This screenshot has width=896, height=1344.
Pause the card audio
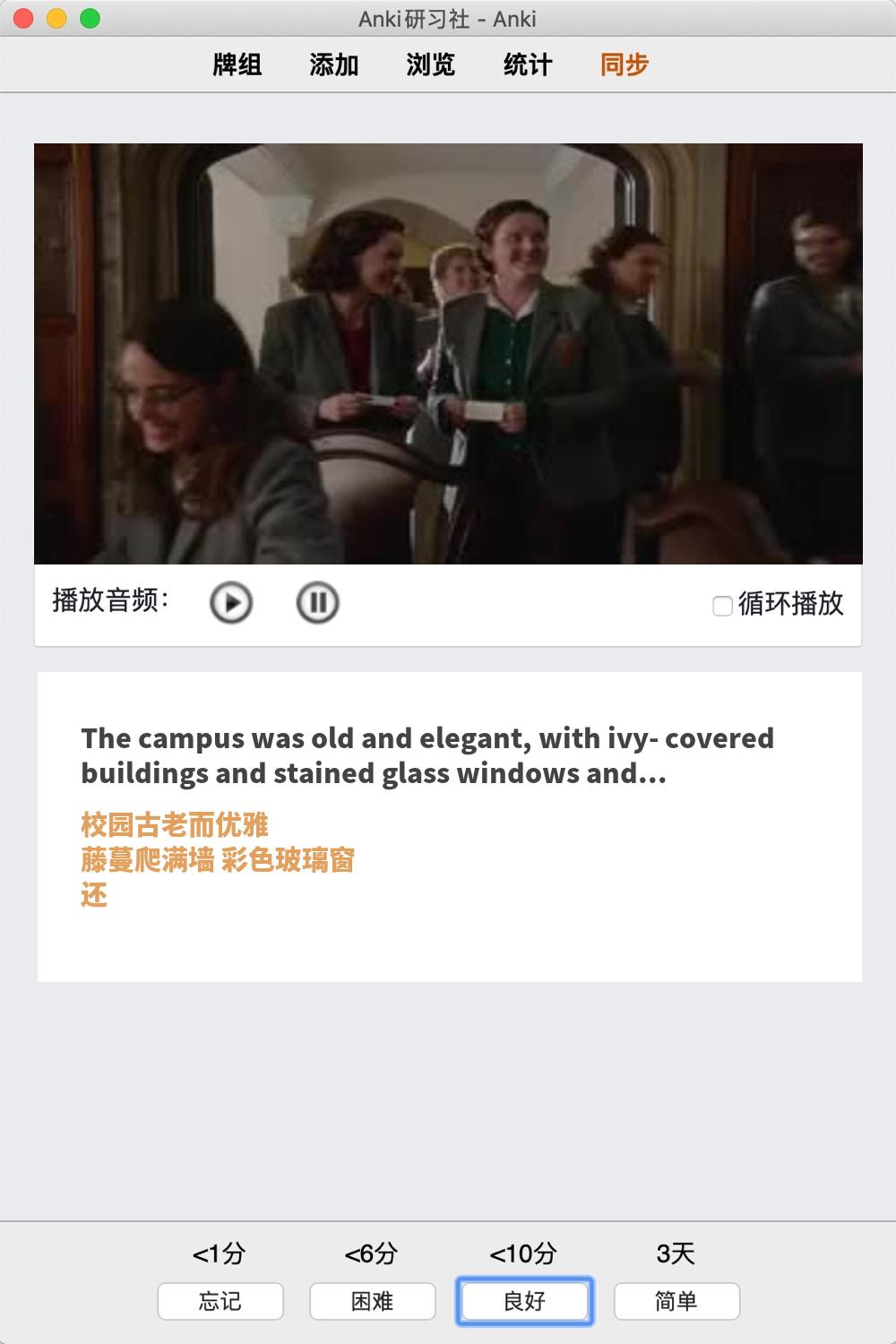pos(317,602)
